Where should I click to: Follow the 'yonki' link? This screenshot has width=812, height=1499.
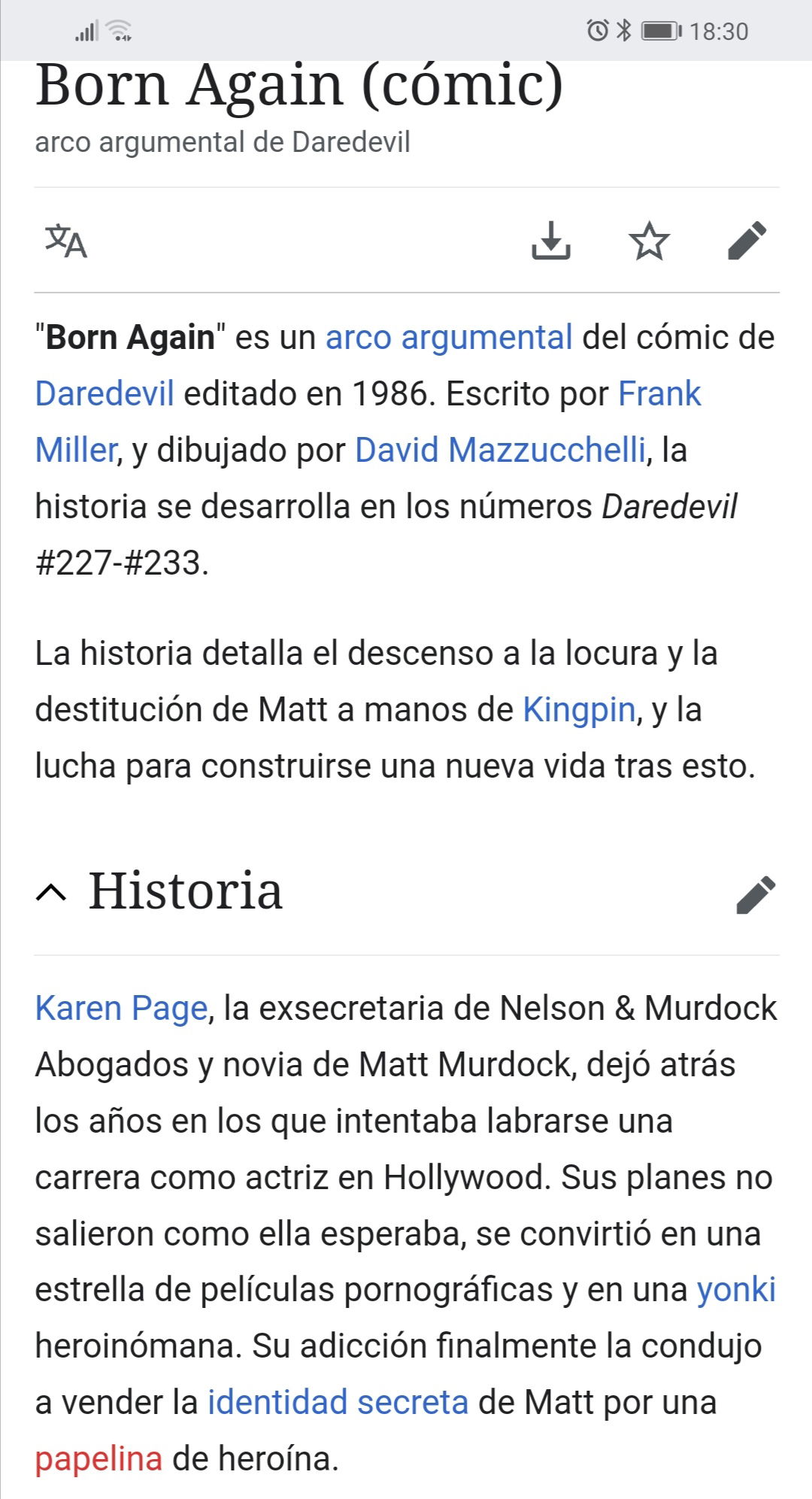click(x=737, y=1289)
